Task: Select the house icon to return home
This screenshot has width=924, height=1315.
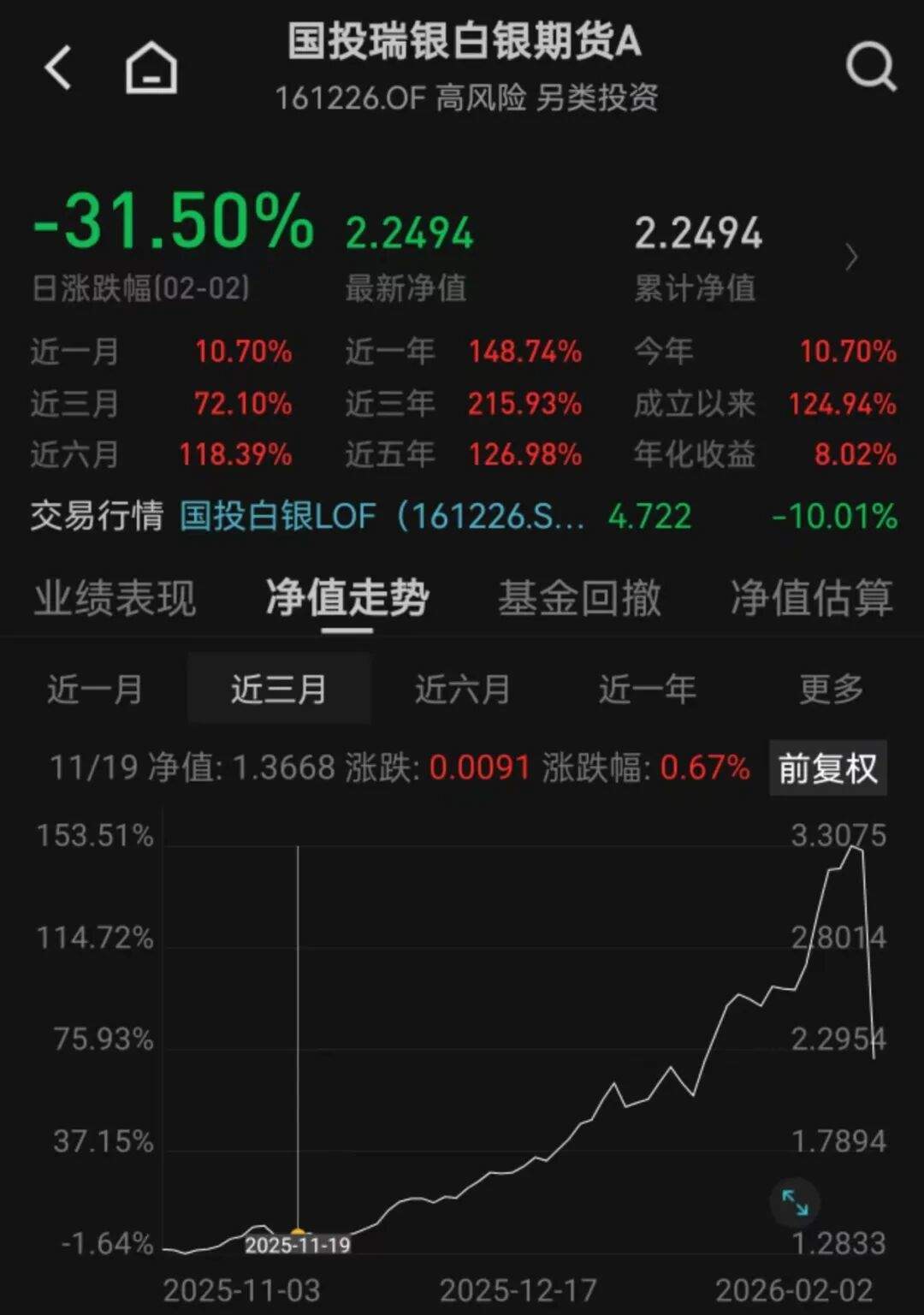Action: (150, 68)
